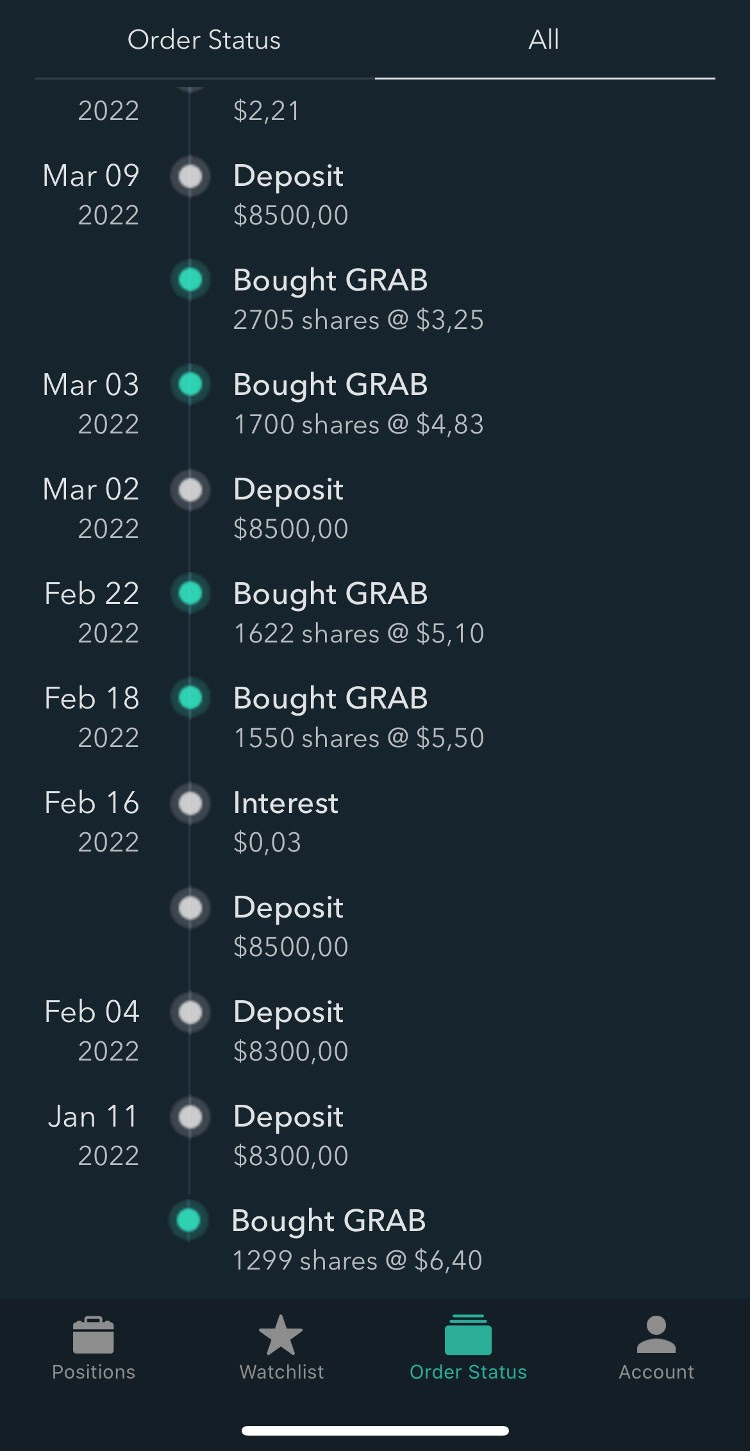
Task: Open the Jan 11 deposit of $8300,00
Action: pyautogui.click(x=375, y=1135)
